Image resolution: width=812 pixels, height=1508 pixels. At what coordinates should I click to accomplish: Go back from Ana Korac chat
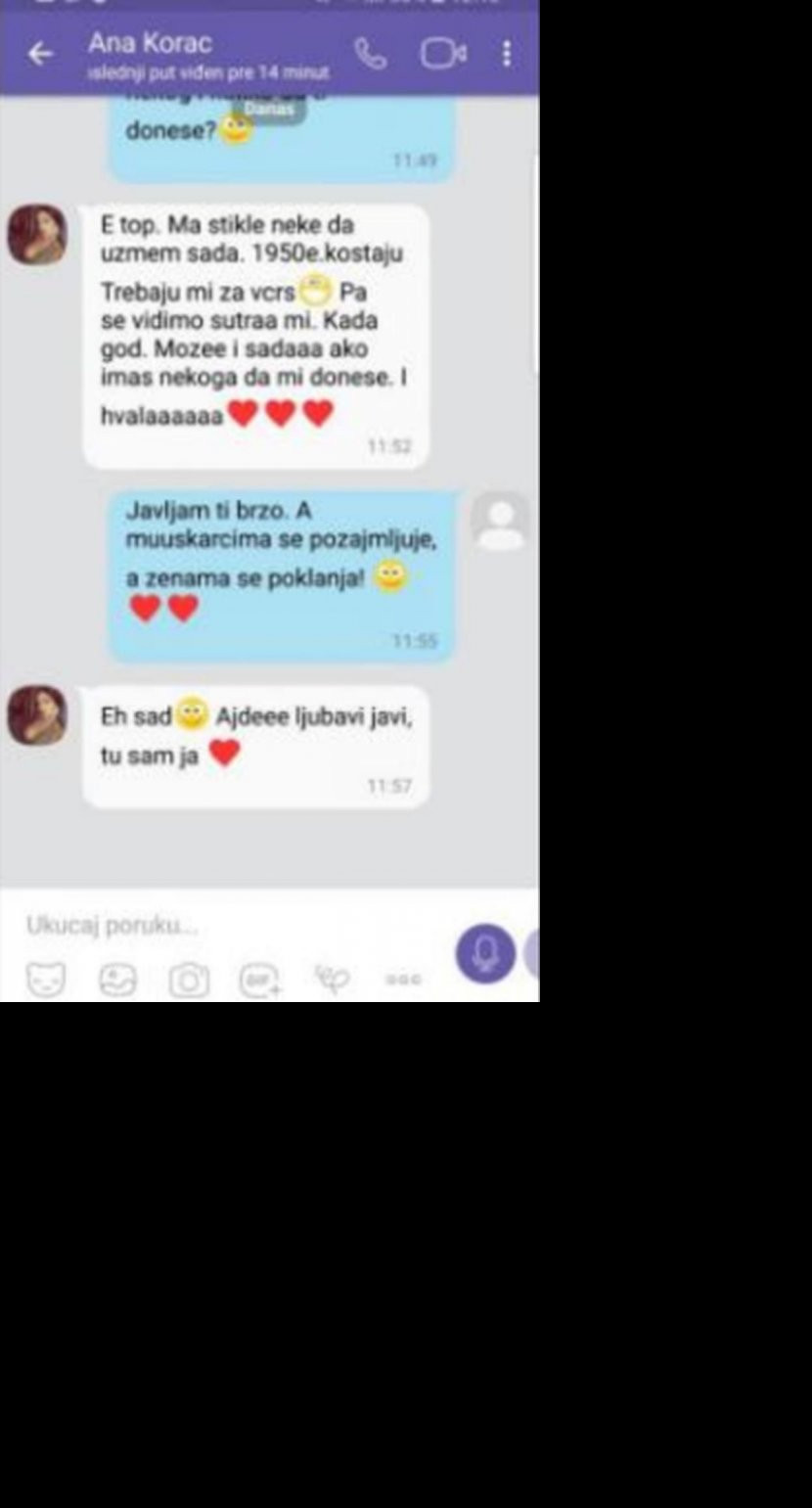click(x=40, y=55)
